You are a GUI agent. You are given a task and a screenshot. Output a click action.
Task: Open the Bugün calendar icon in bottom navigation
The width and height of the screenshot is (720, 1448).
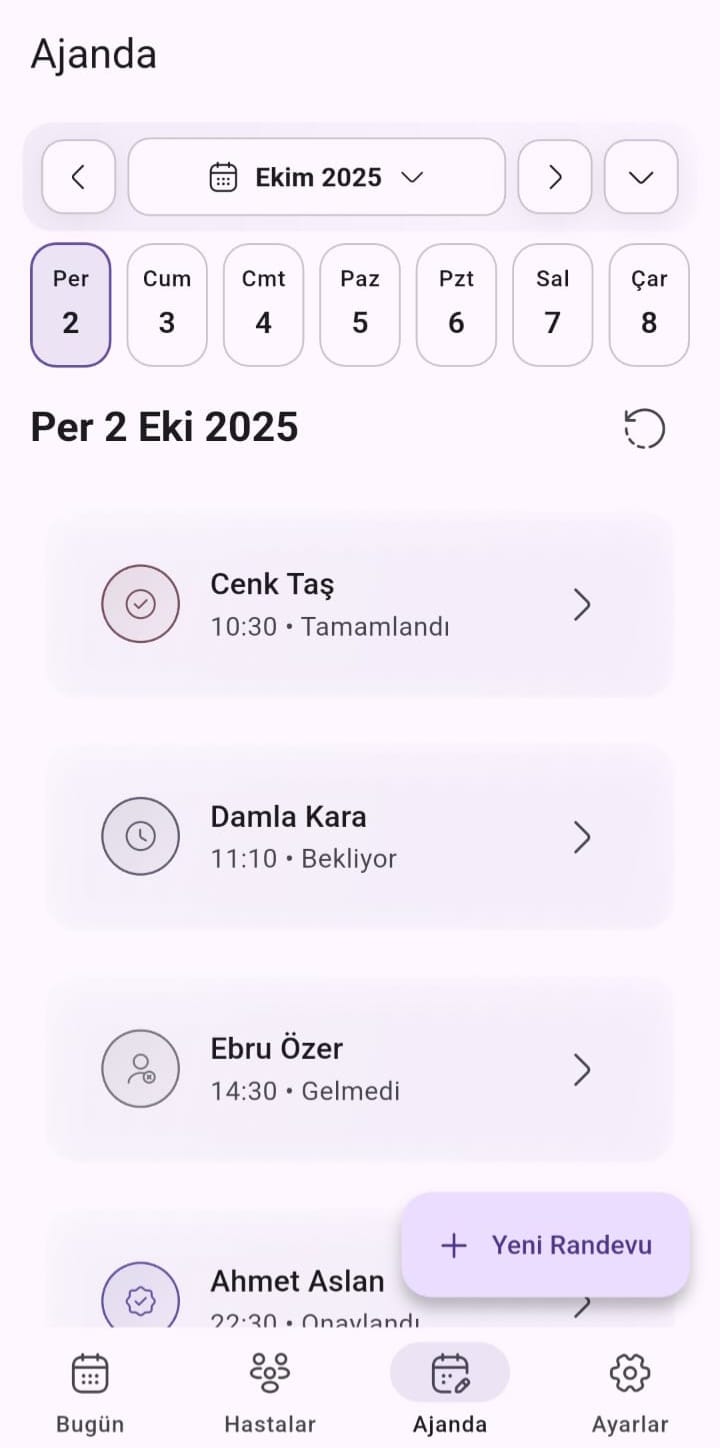89,1372
